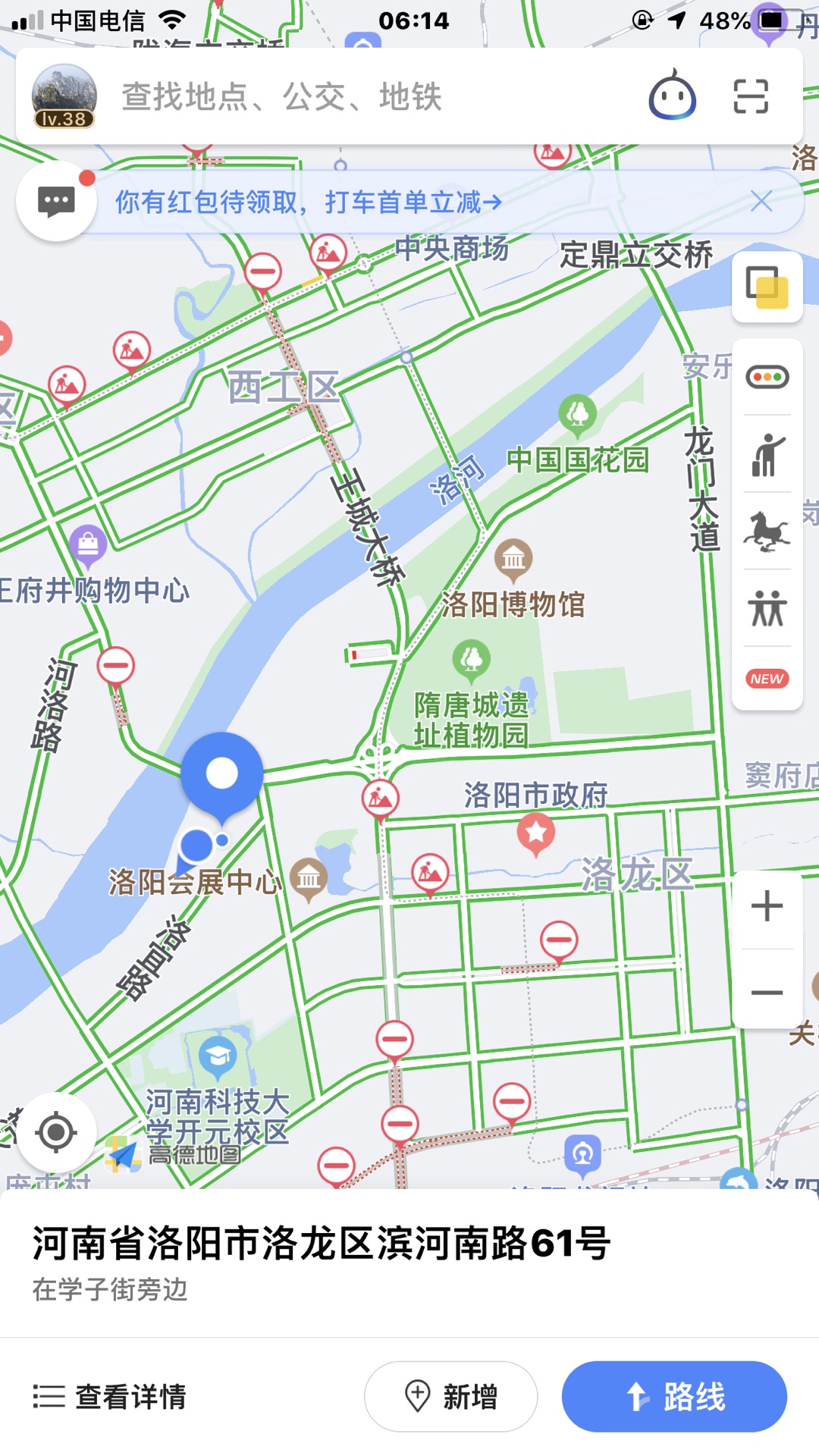The width and height of the screenshot is (819, 1456).
Task: Open the map layers switcher
Action: pos(767,287)
